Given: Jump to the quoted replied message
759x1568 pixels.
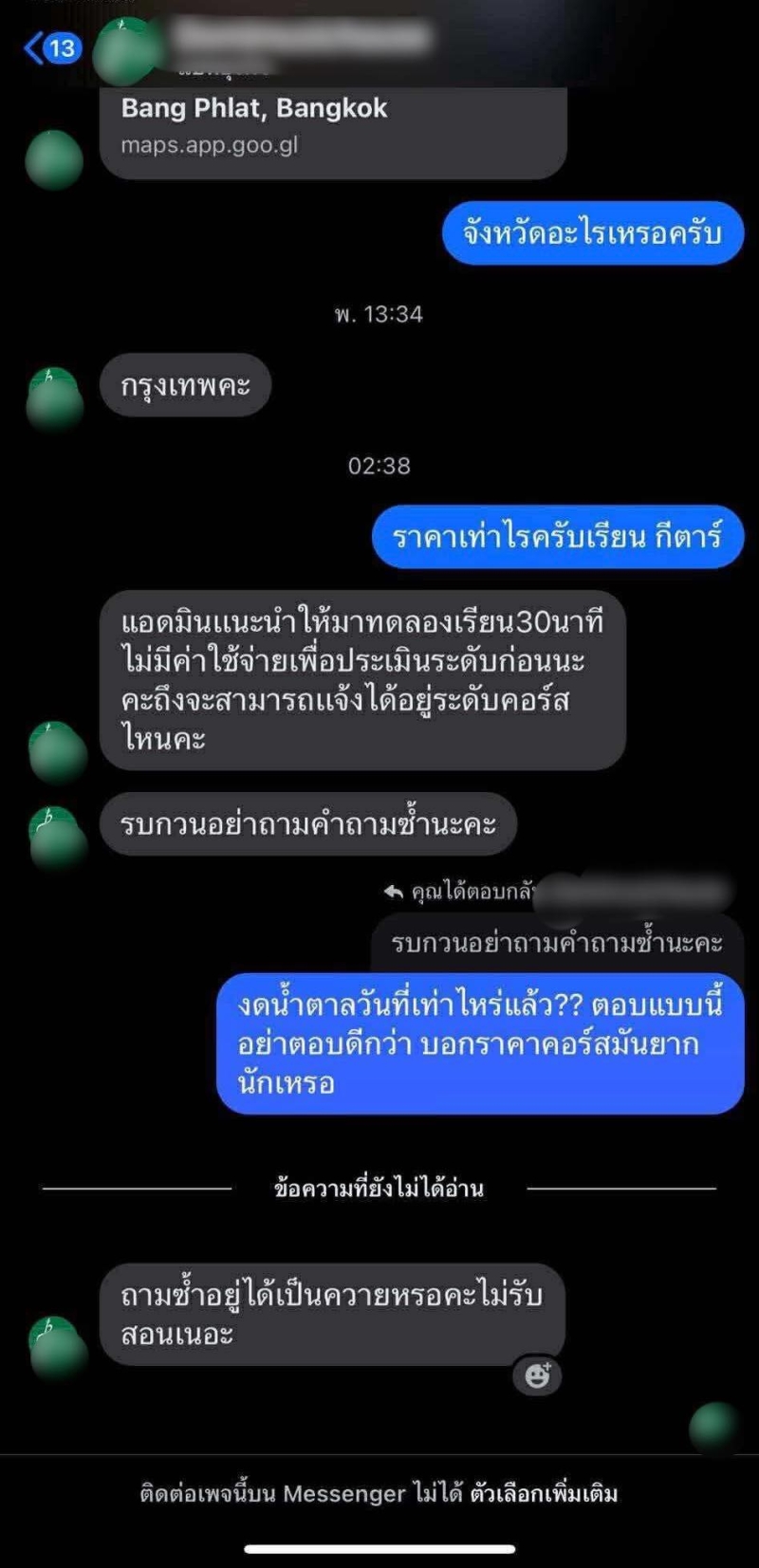Looking at the screenshot, I should (x=557, y=943).
